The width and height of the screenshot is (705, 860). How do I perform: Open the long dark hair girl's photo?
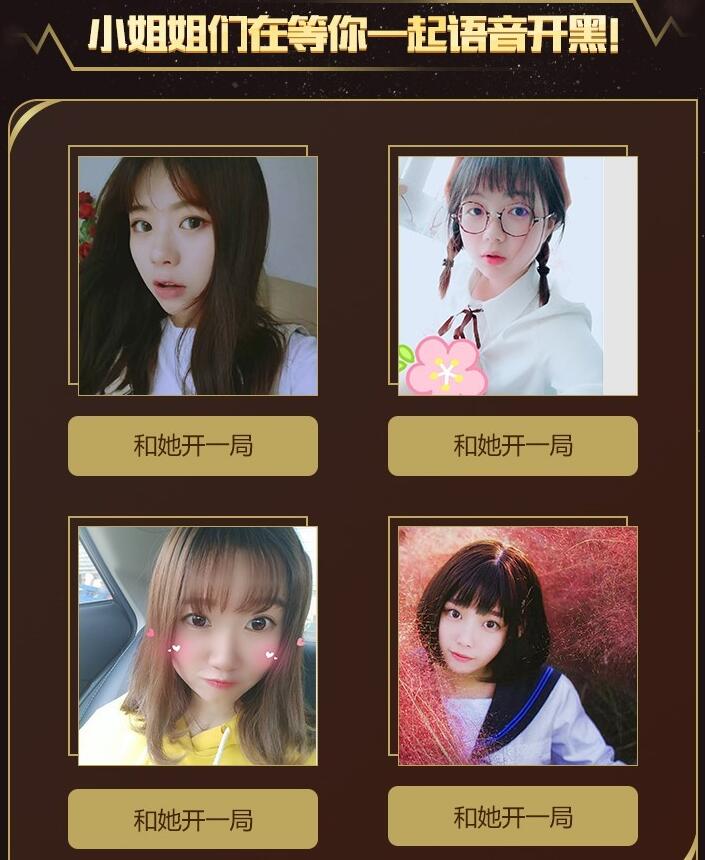[198, 276]
